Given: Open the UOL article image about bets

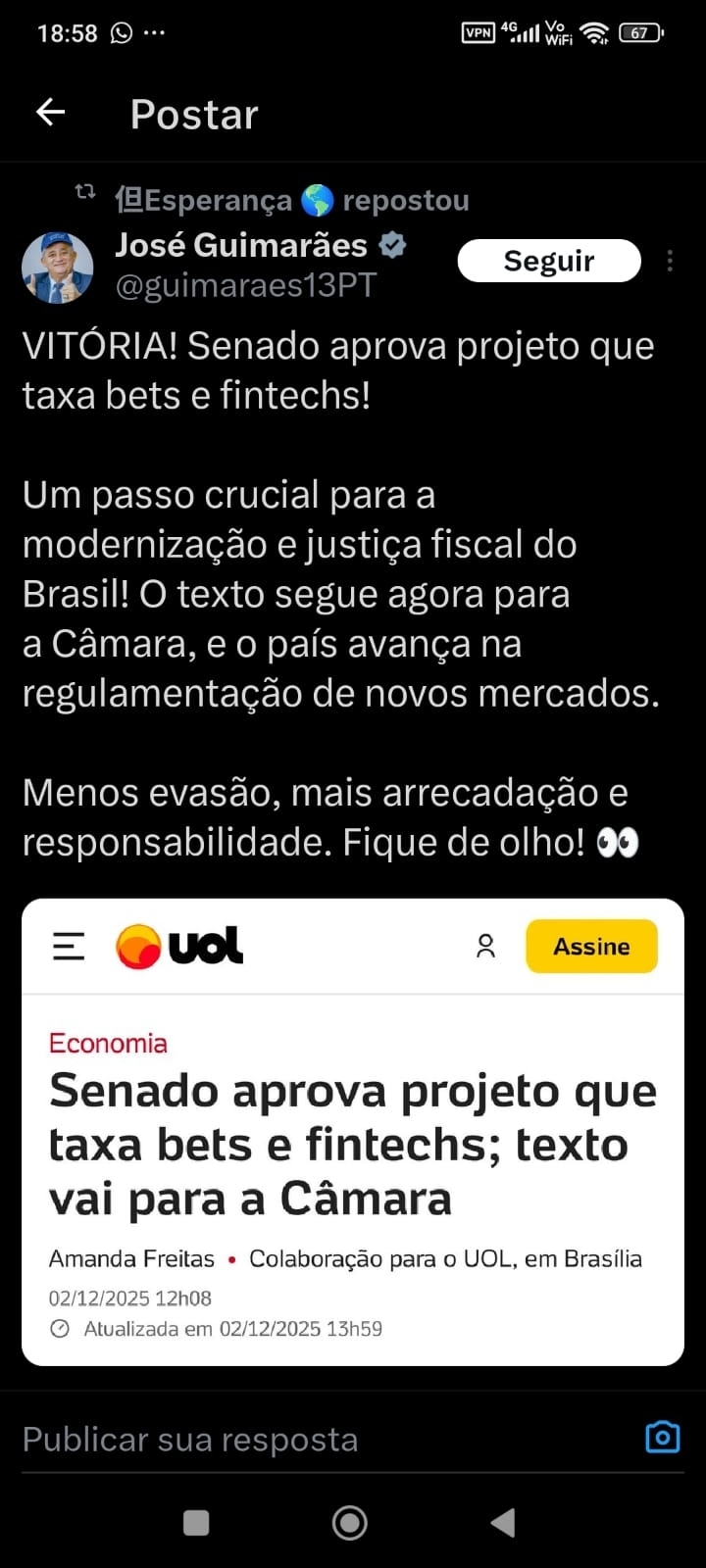Looking at the screenshot, I should pos(353,1132).
